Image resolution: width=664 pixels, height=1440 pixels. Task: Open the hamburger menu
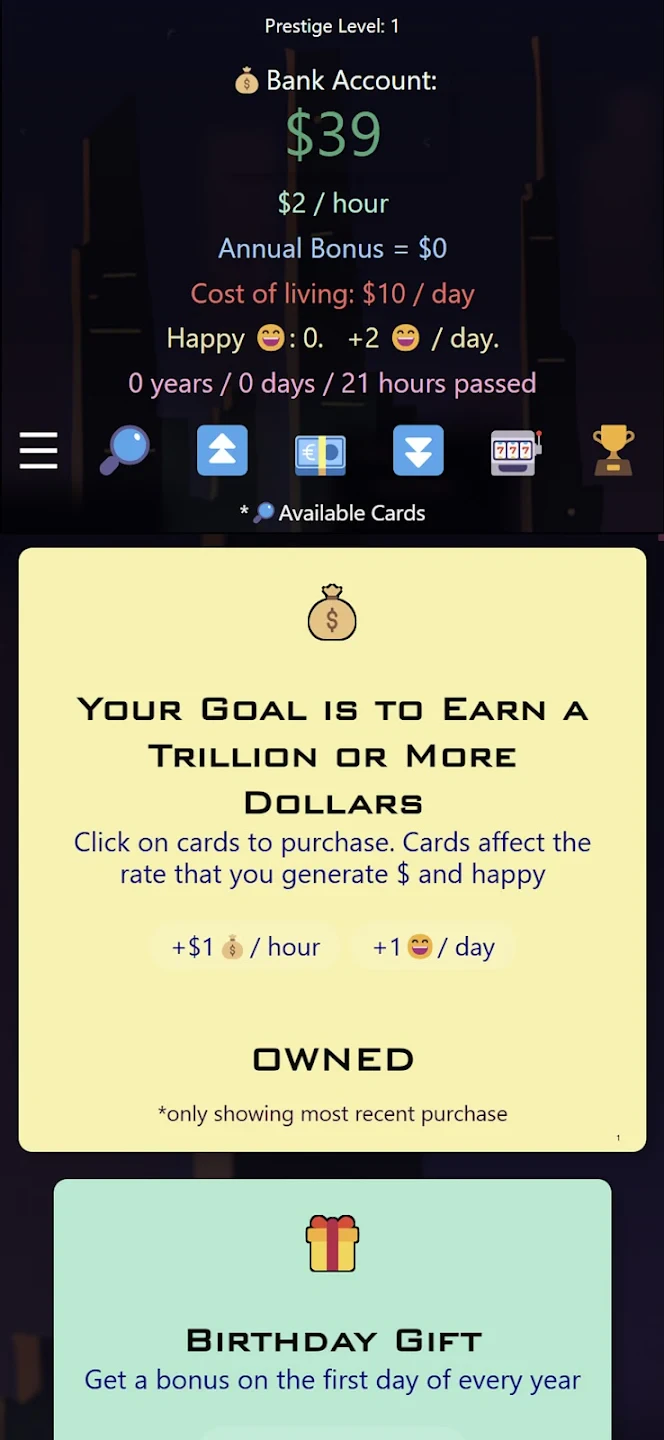pyautogui.click(x=39, y=451)
